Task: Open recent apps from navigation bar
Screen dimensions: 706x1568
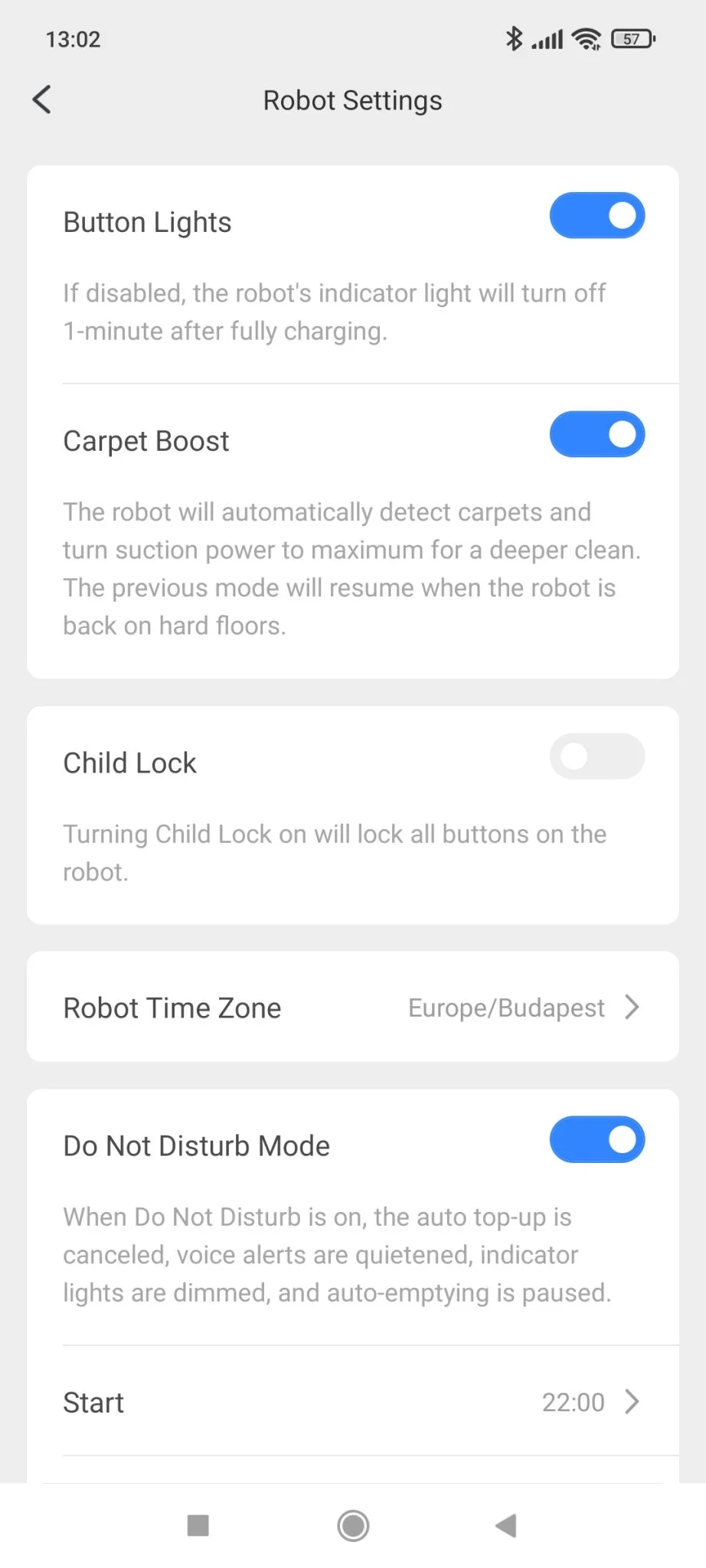Action: [198, 1525]
